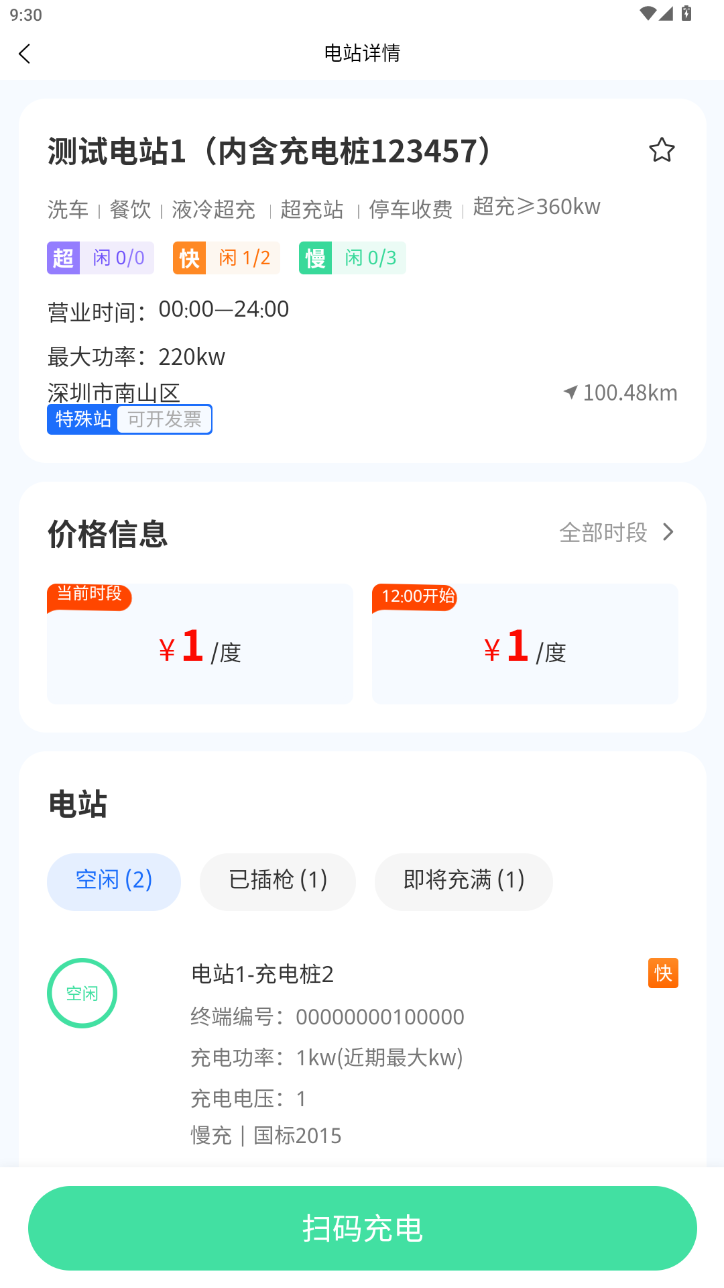Show the 即将充满 (1) chargers
Screen dimensions: 724x1288
coord(464,881)
